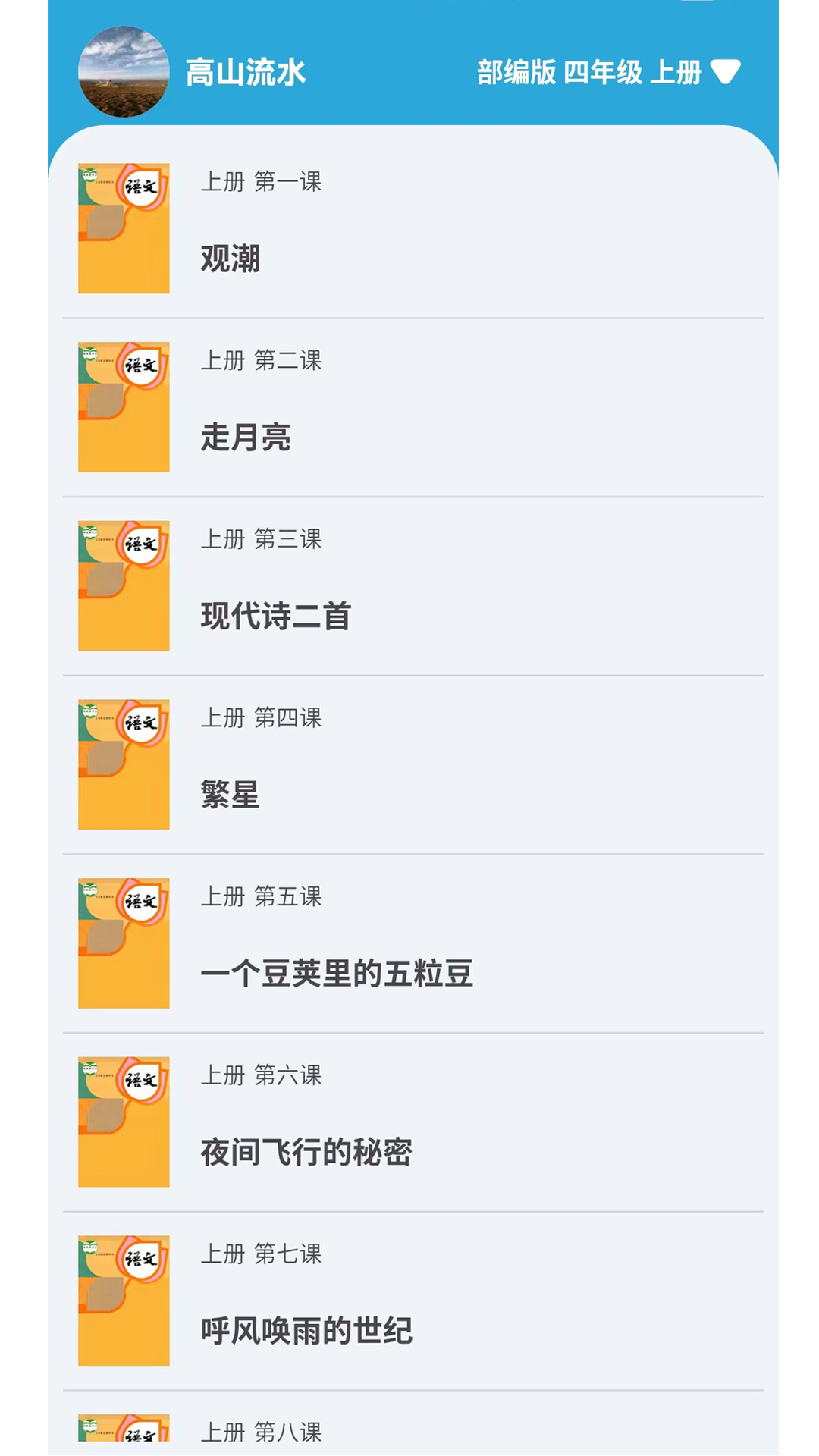Click the cover icon beside 夜间飞行的秘密
The image size is (819, 1456).
pyautogui.click(x=123, y=1121)
